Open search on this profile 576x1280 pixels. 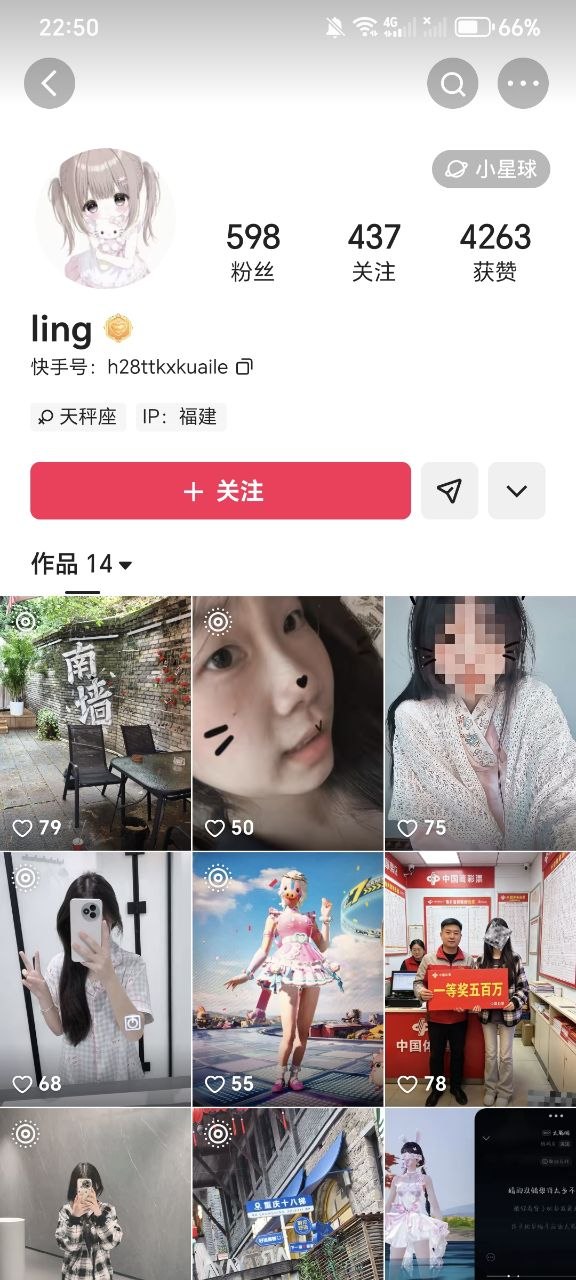(x=453, y=83)
